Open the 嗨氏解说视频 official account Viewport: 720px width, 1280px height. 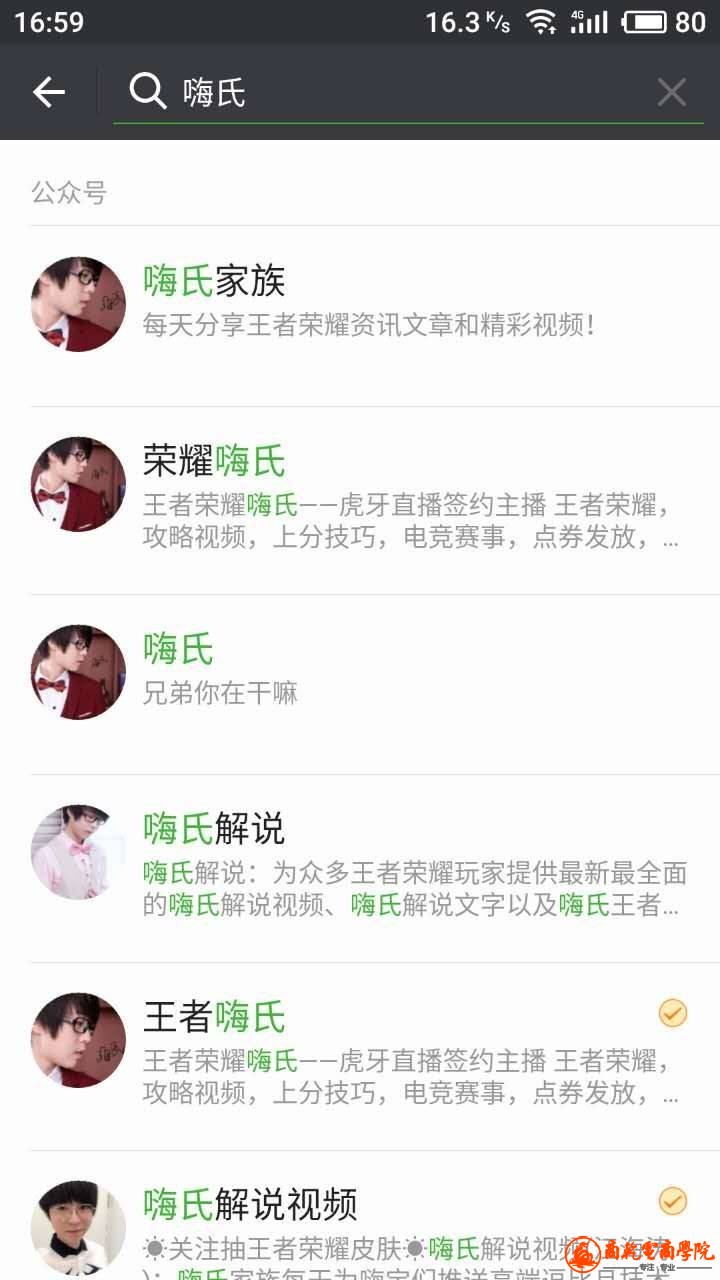click(370, 1220)
